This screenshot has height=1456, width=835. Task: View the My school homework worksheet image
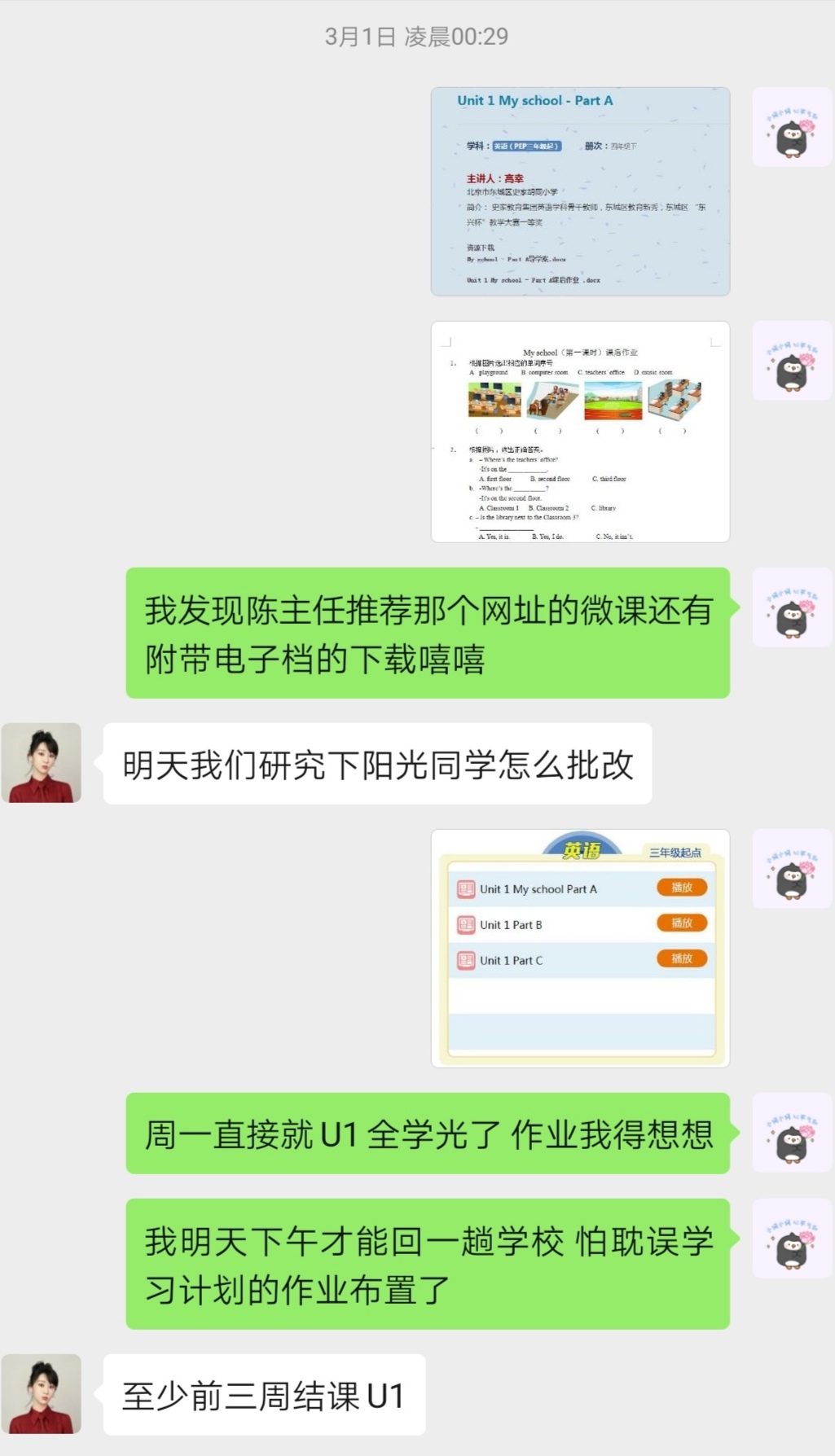pyautogui.click(x=580, y=432)
